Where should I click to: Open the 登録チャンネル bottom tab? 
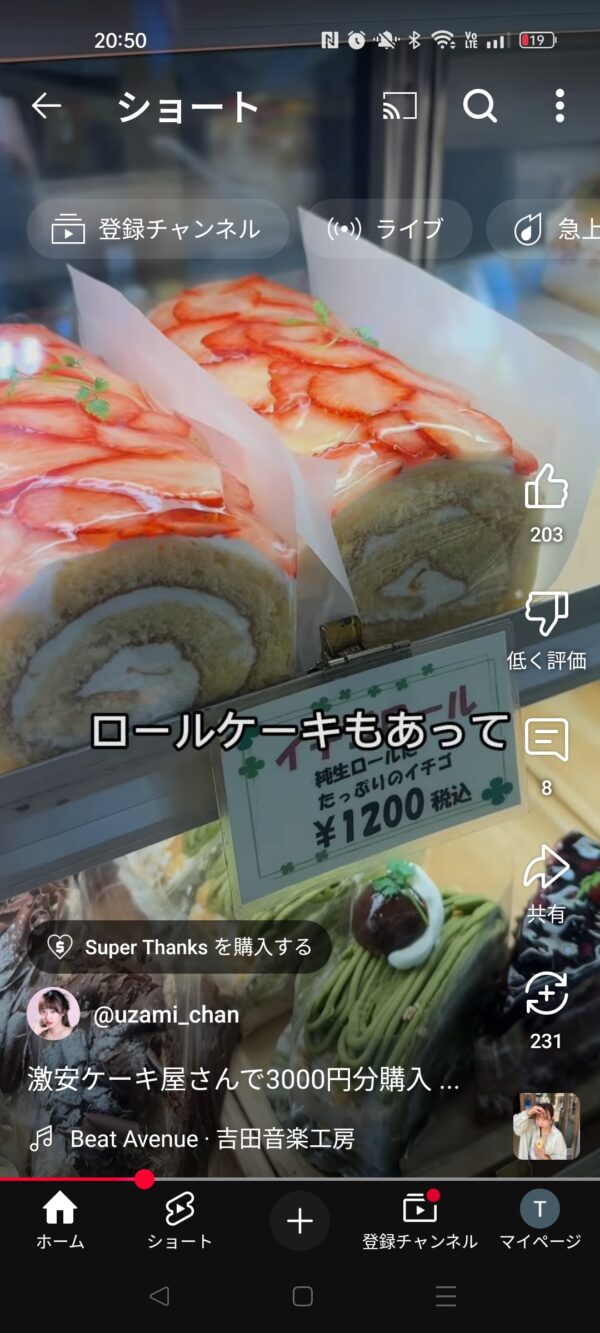420,1222
